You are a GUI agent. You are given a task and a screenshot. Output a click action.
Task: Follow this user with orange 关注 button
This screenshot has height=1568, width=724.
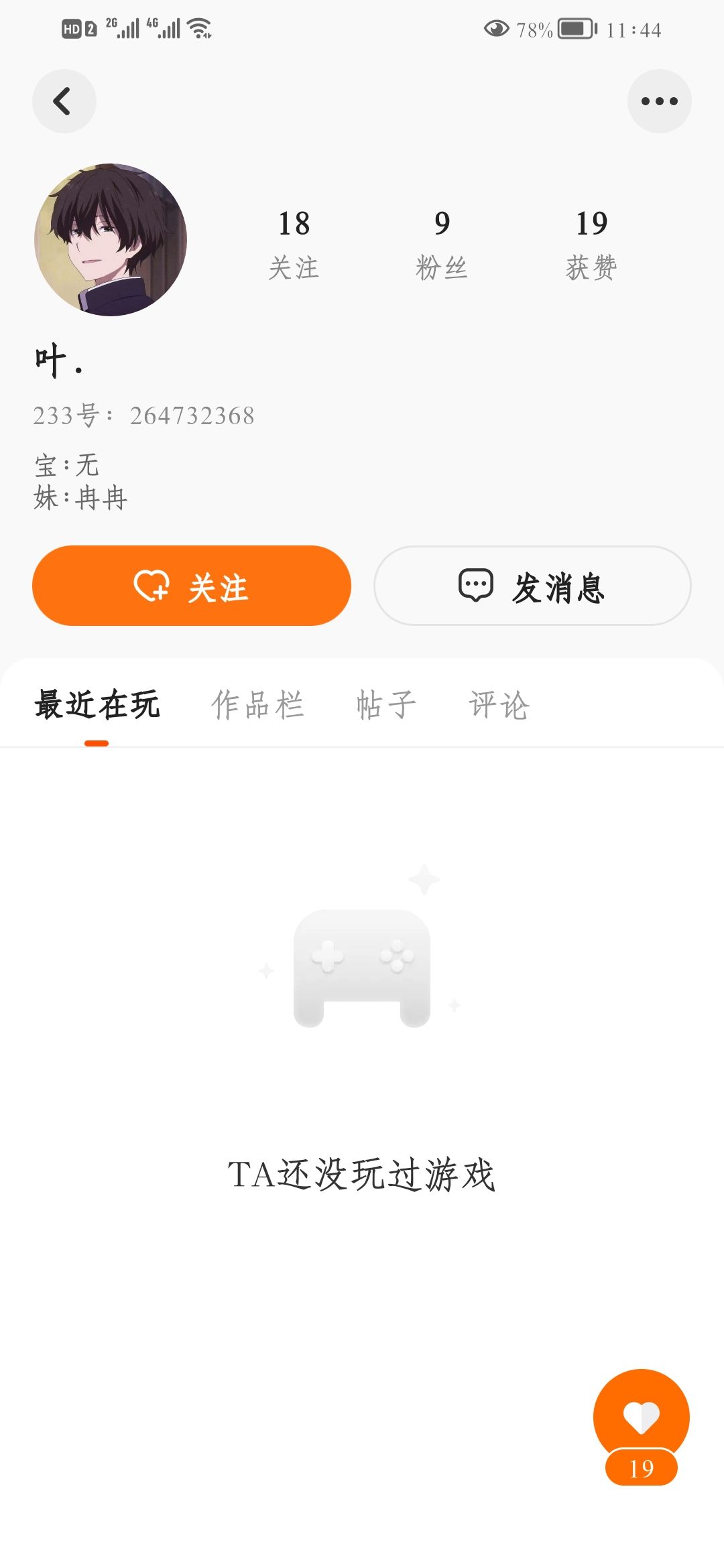click(x=192, y=586)
